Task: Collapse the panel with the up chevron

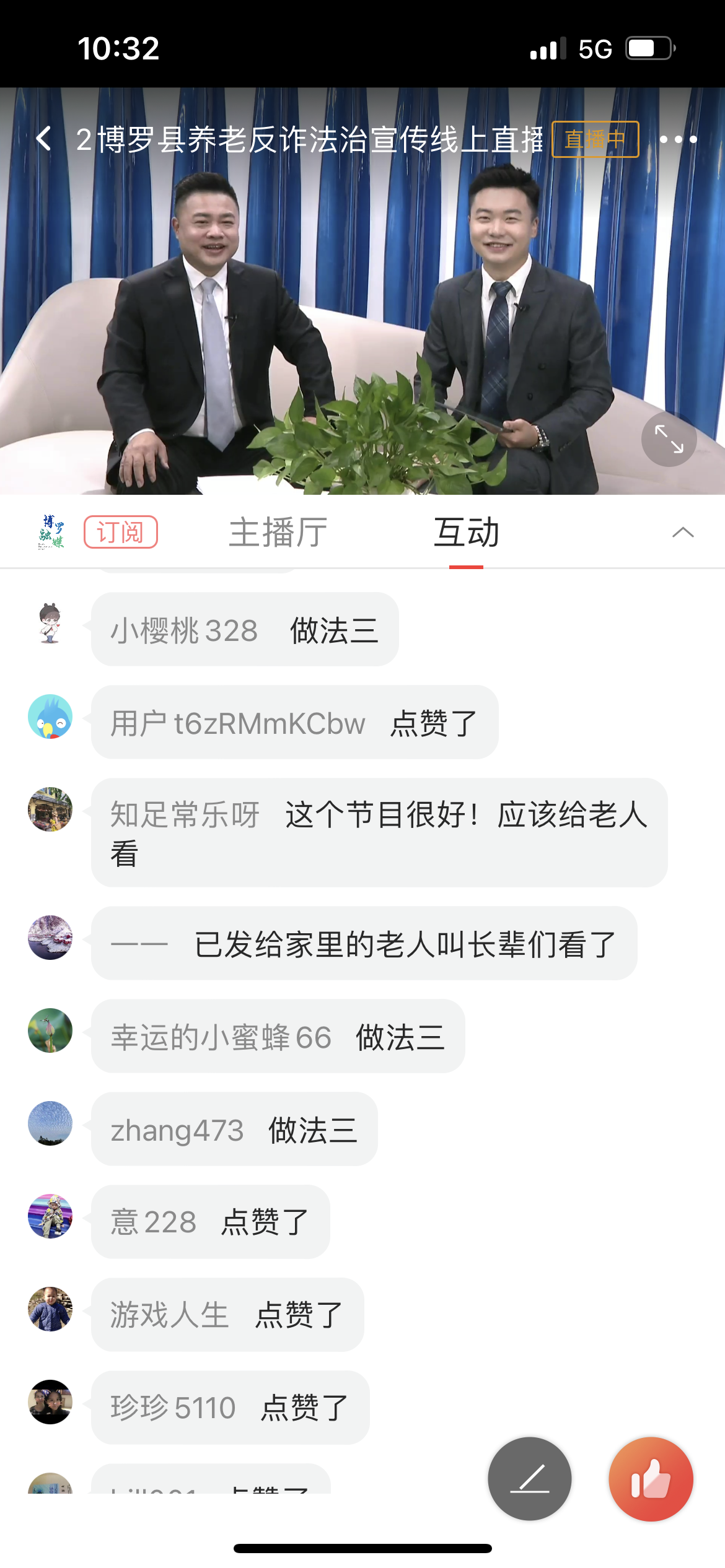Action: click(x=683, y=533)
